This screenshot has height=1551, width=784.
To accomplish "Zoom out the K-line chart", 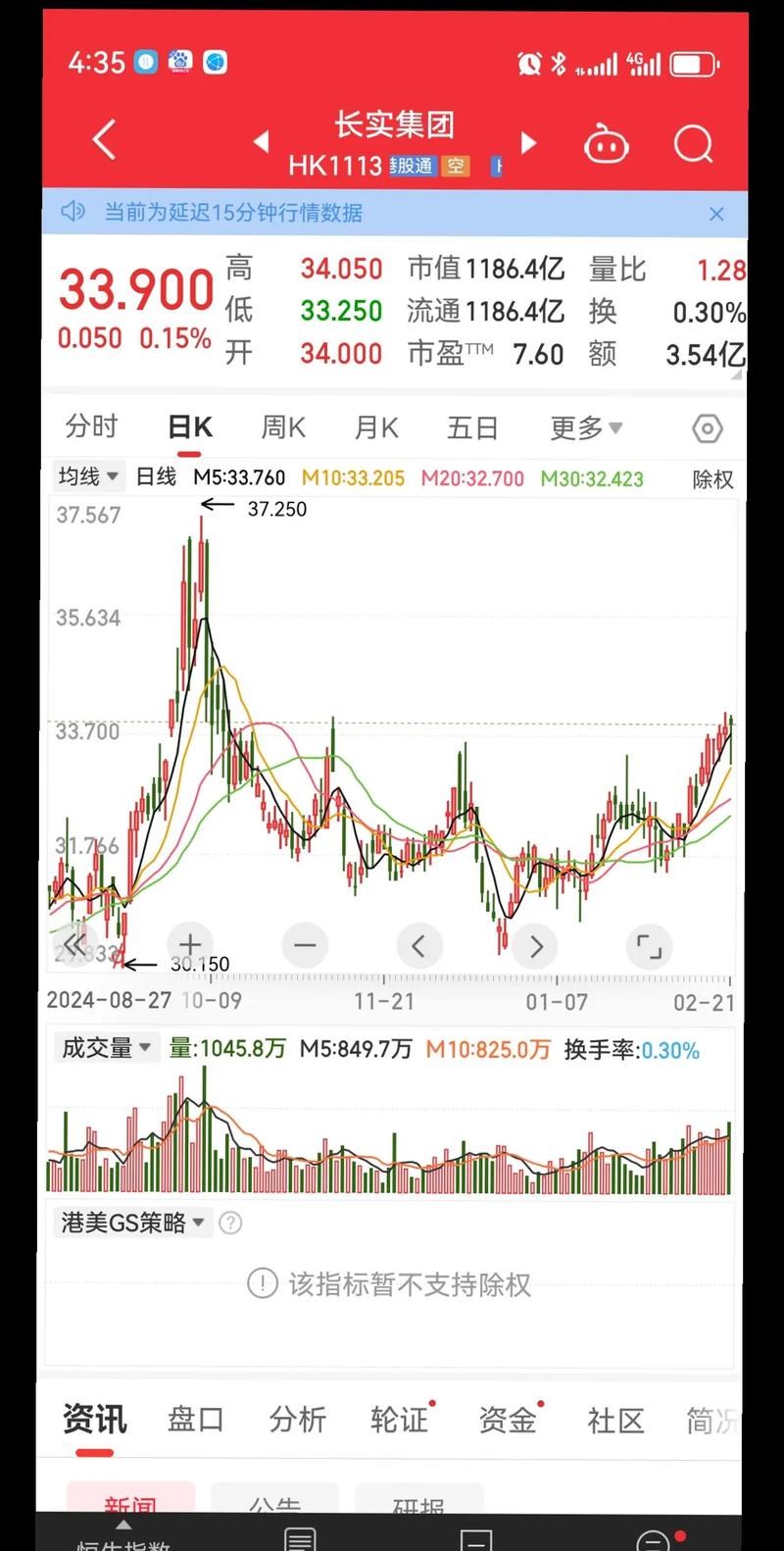I will click(x=305, y=945).
